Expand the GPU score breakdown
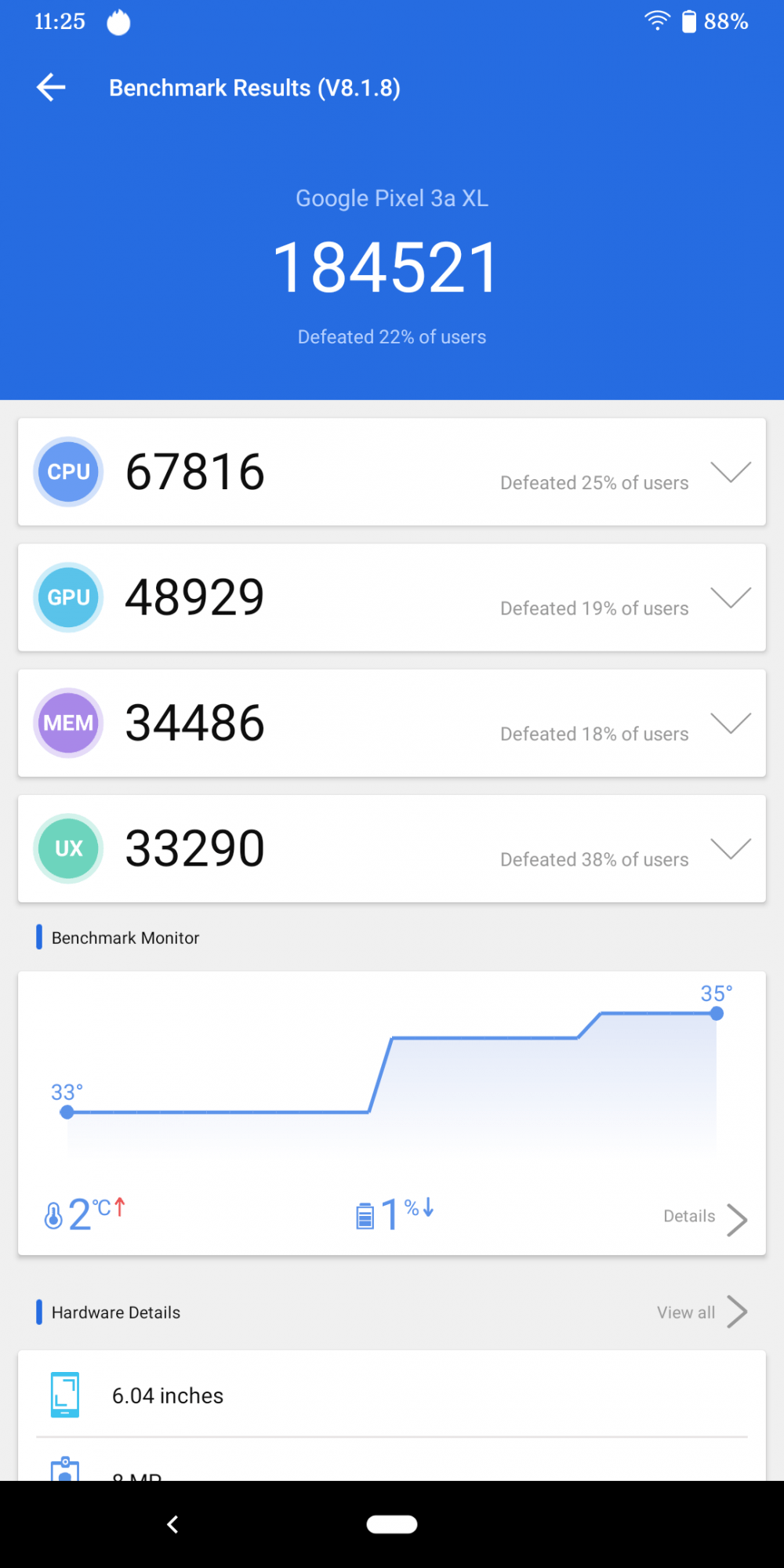 tap(730, 597)
